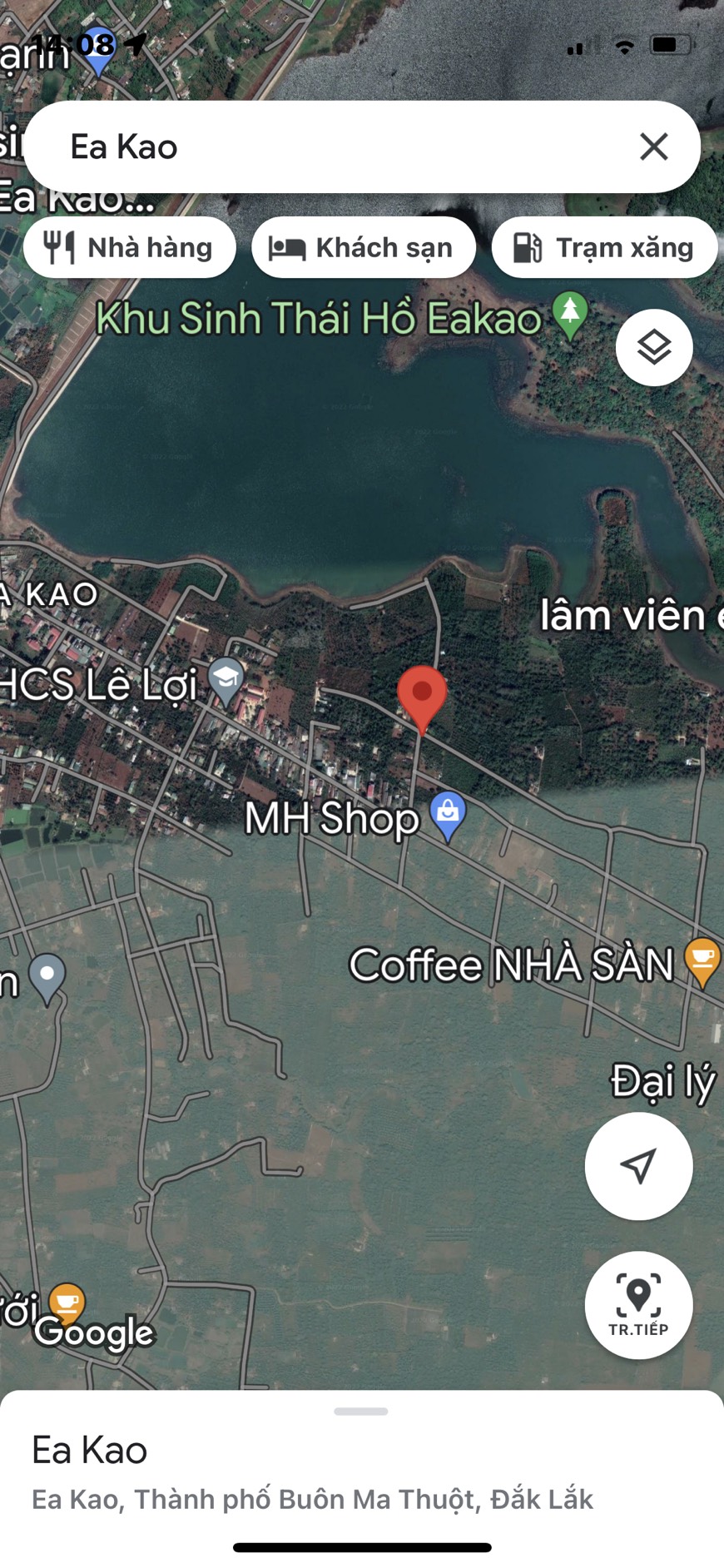Select the Nhà hàng chip
Image resolution: width=724 pixels, height=1568 pixels.
[x=130, y=247]
